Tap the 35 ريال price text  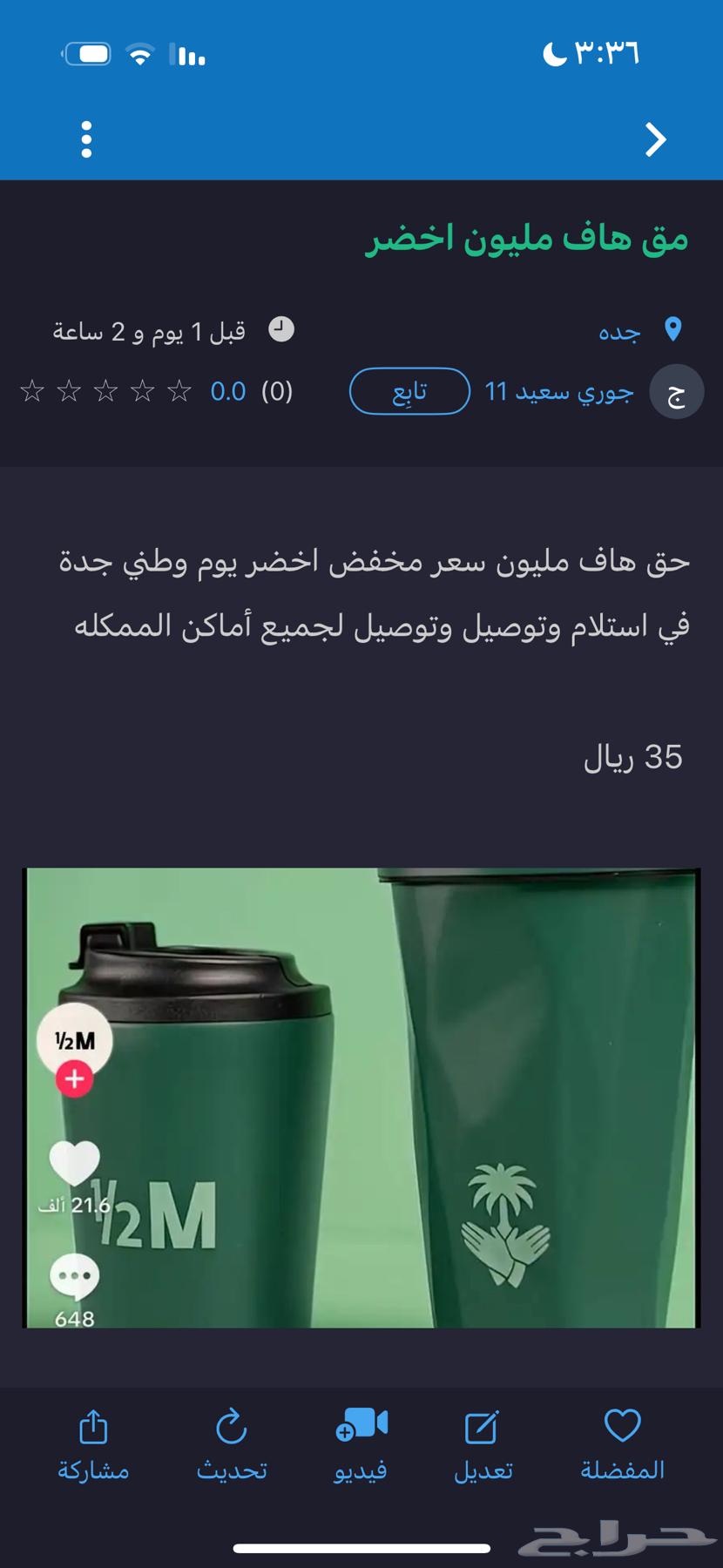click(x=634, y=757)
